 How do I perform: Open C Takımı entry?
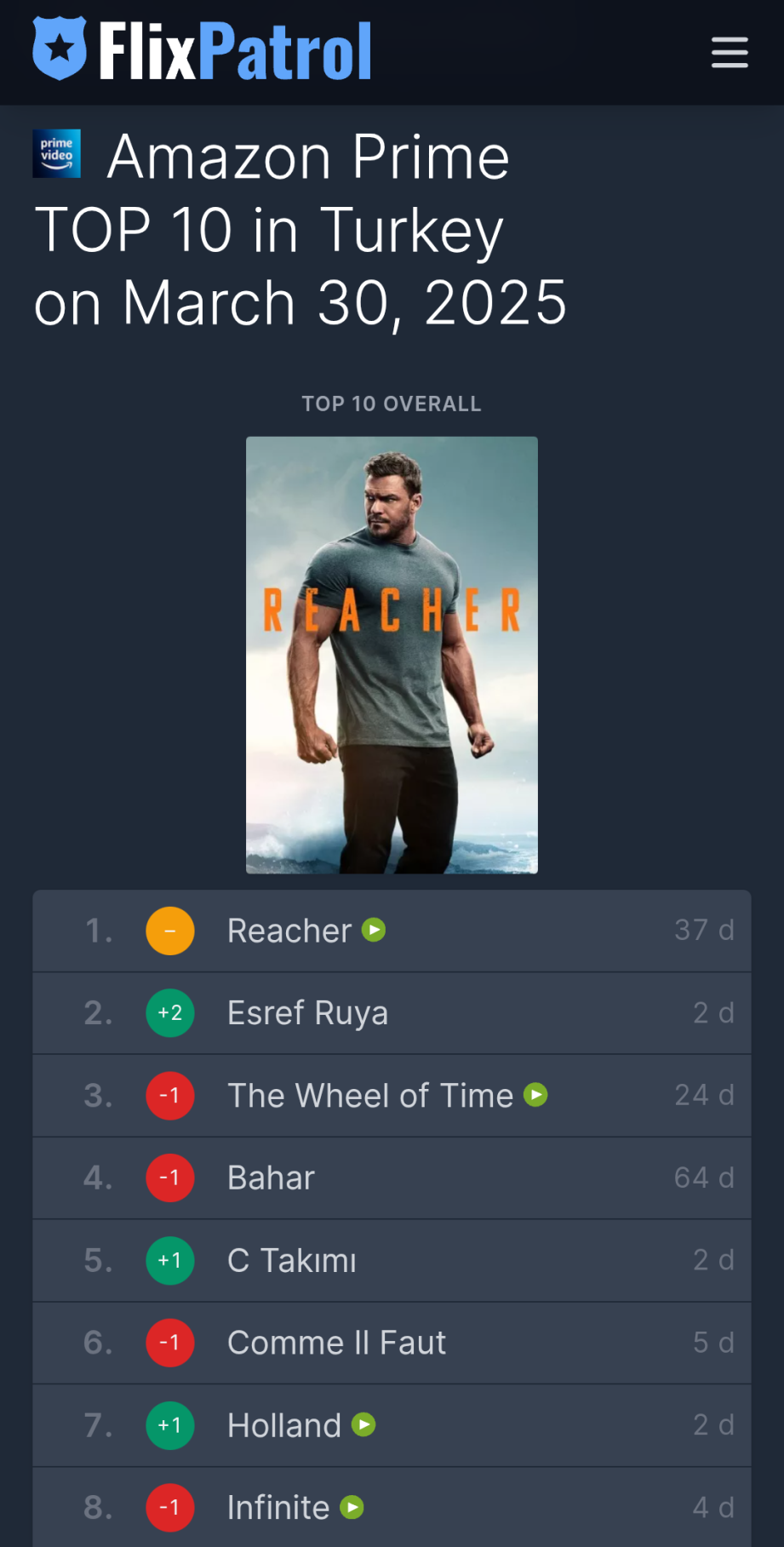click(x=292, y=1261)
